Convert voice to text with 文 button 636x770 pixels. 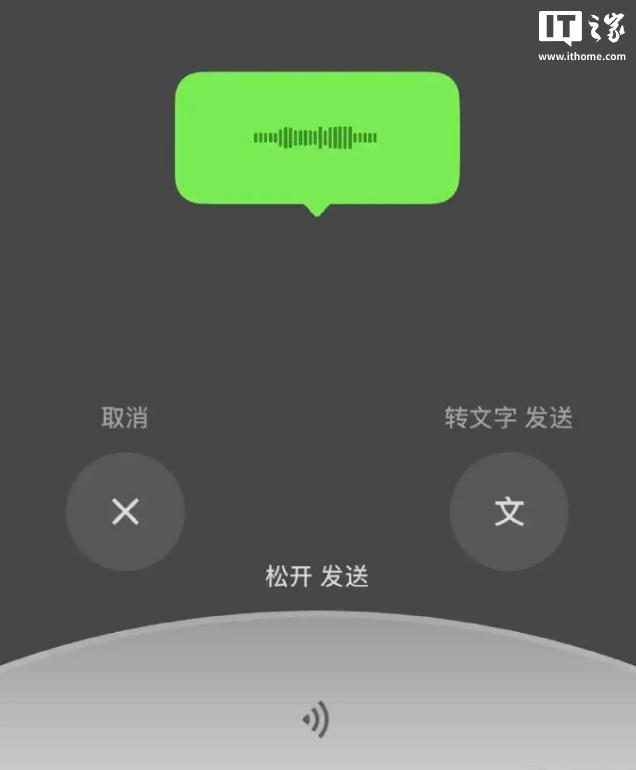click(509, 512)
